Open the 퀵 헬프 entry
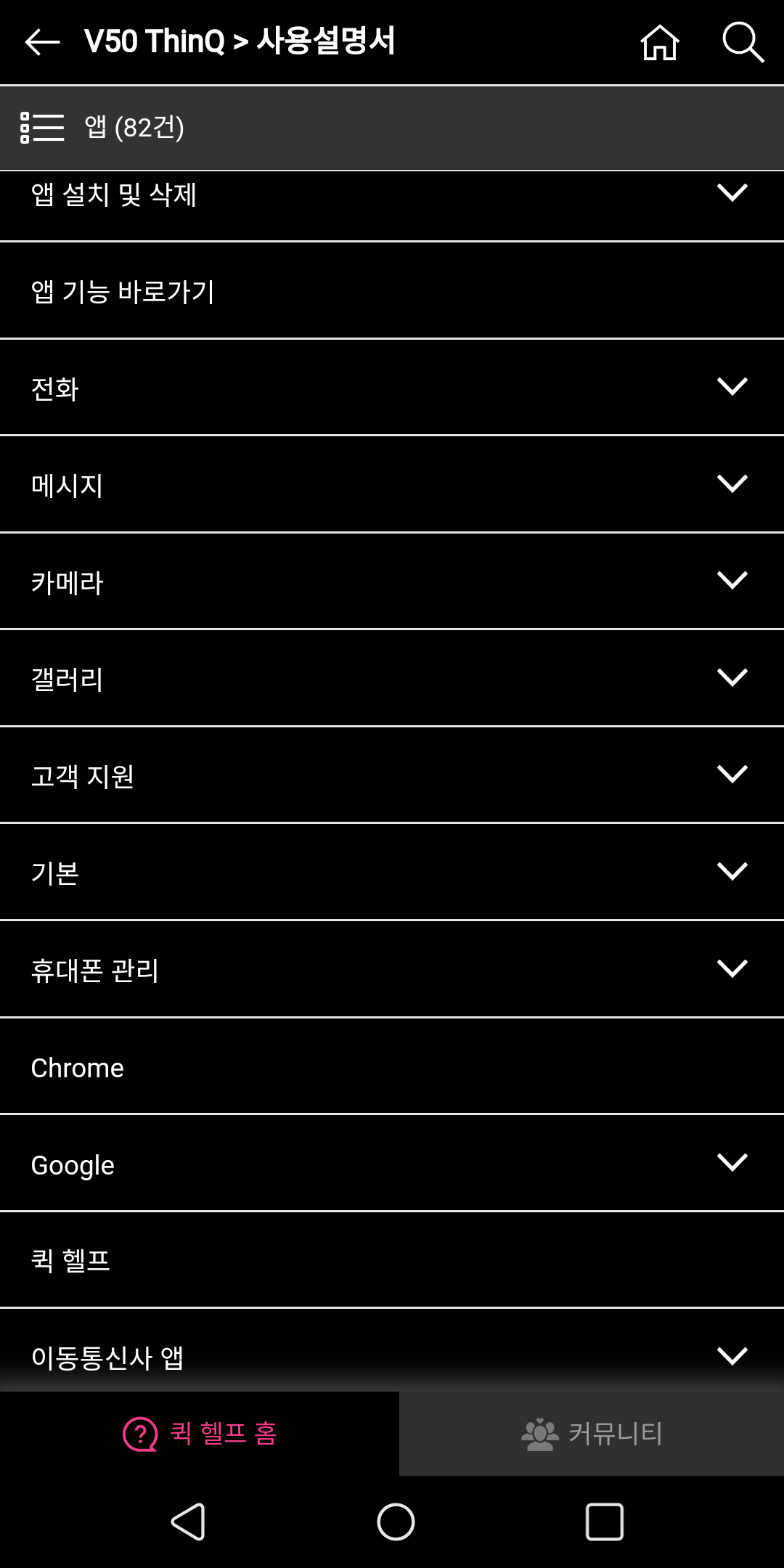 tap(392, 1260)
